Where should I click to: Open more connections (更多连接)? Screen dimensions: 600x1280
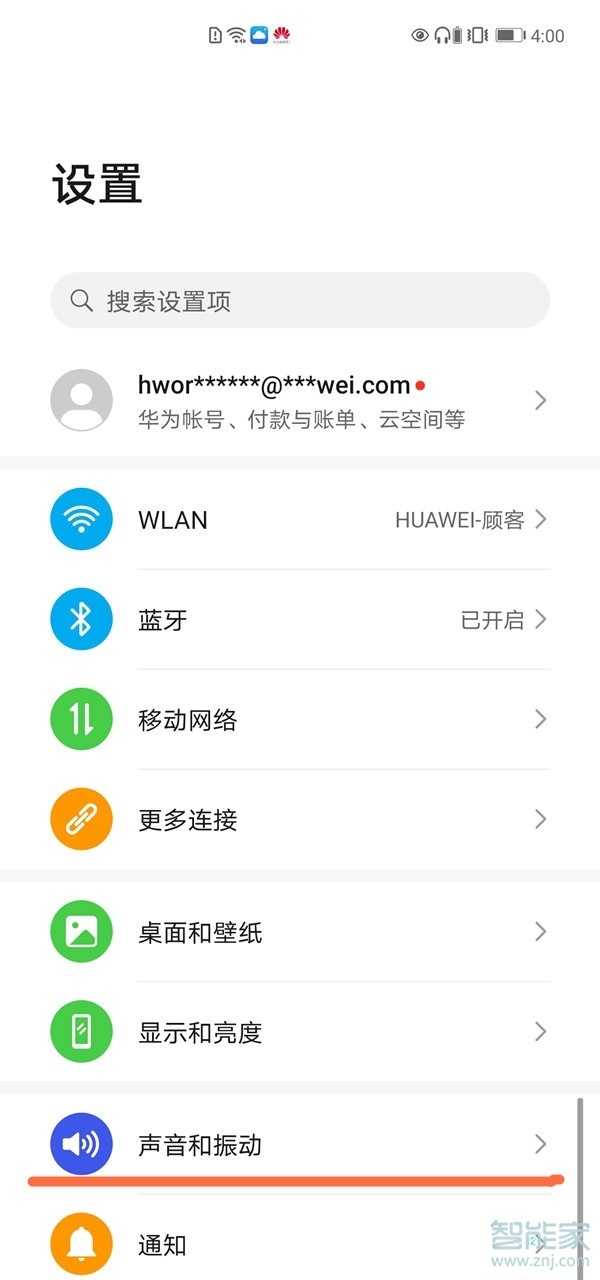click(x=300, y=820)
